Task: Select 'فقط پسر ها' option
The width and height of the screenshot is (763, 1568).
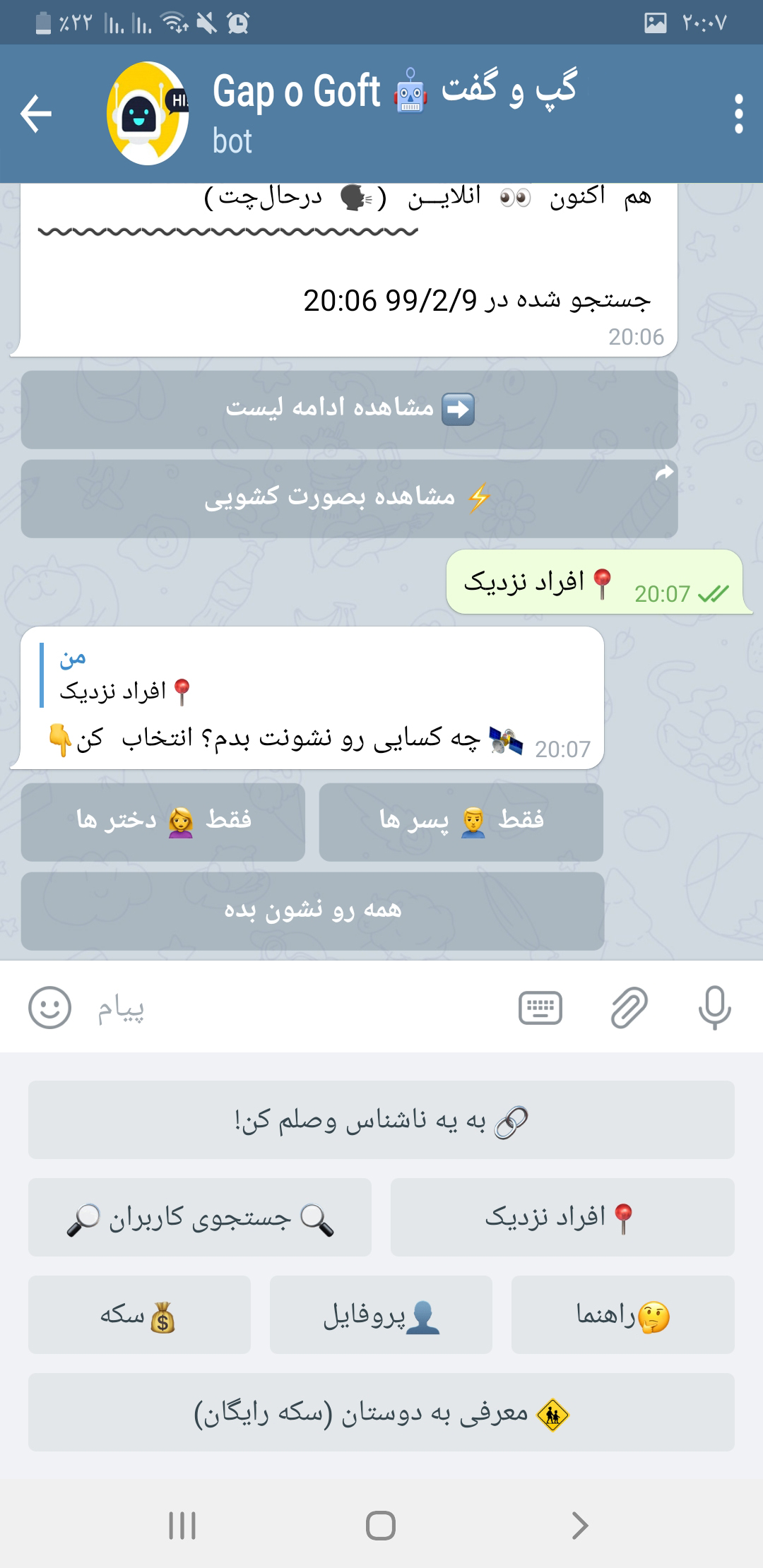Action: click(x=461, y=822)
